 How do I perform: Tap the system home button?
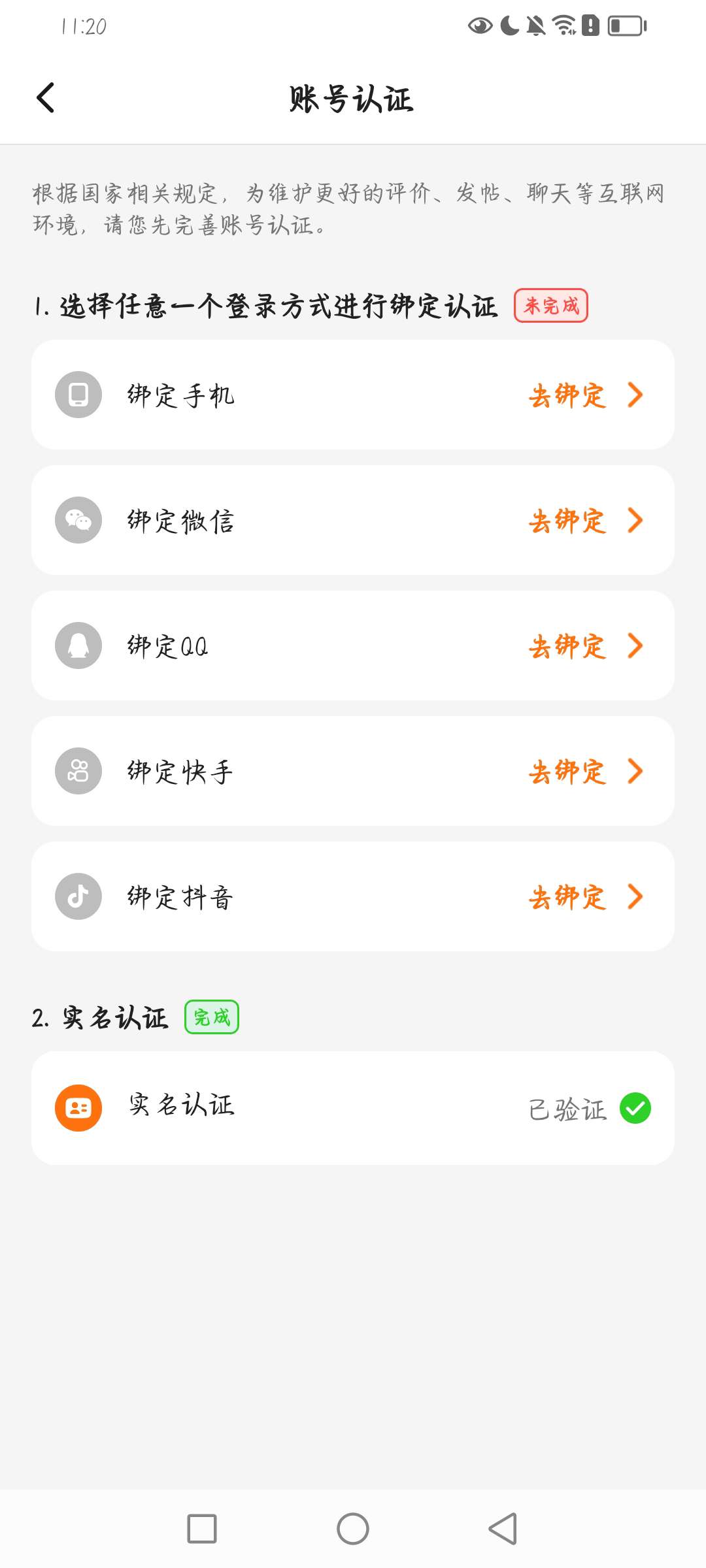pyautogui.click(x=353, y=1529)
